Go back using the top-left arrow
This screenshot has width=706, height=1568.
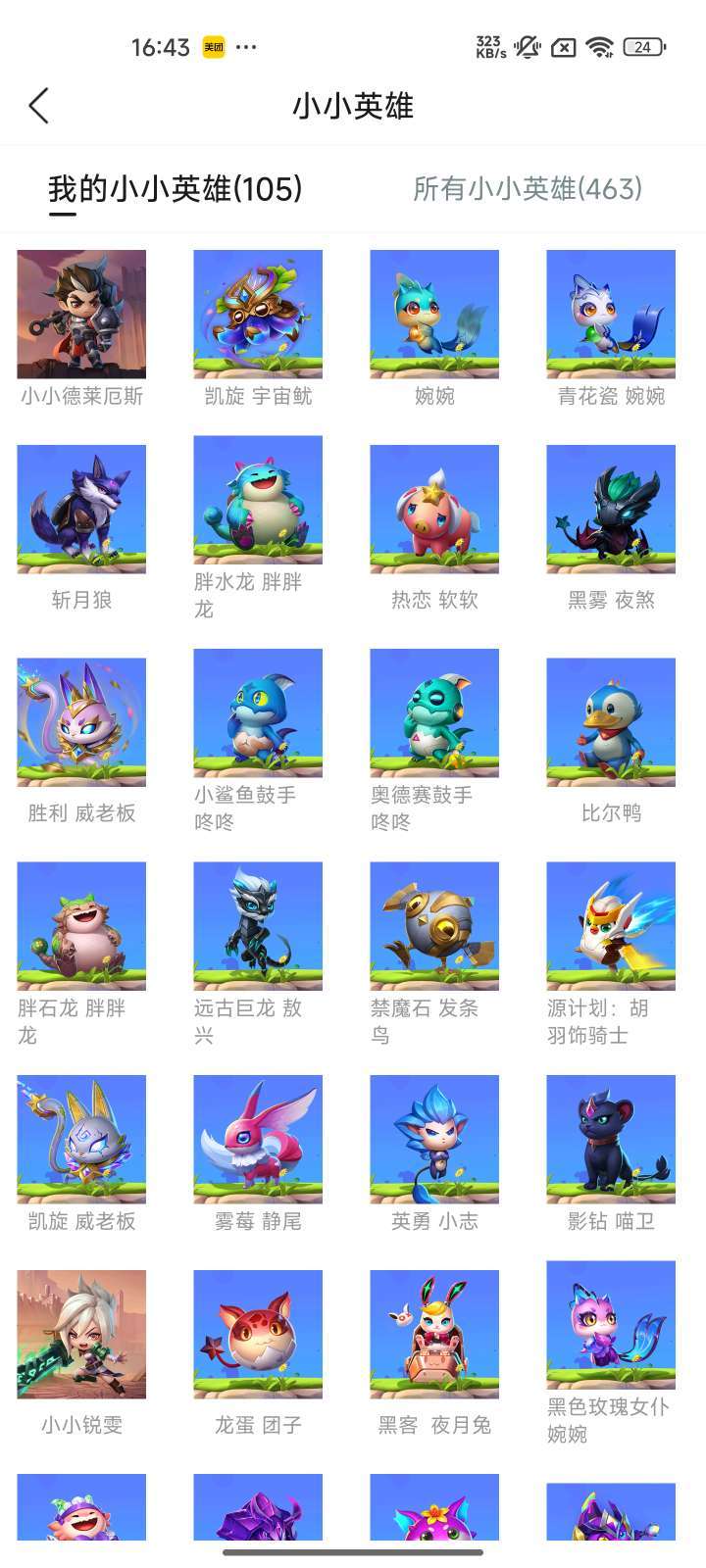tap(39, 106)
